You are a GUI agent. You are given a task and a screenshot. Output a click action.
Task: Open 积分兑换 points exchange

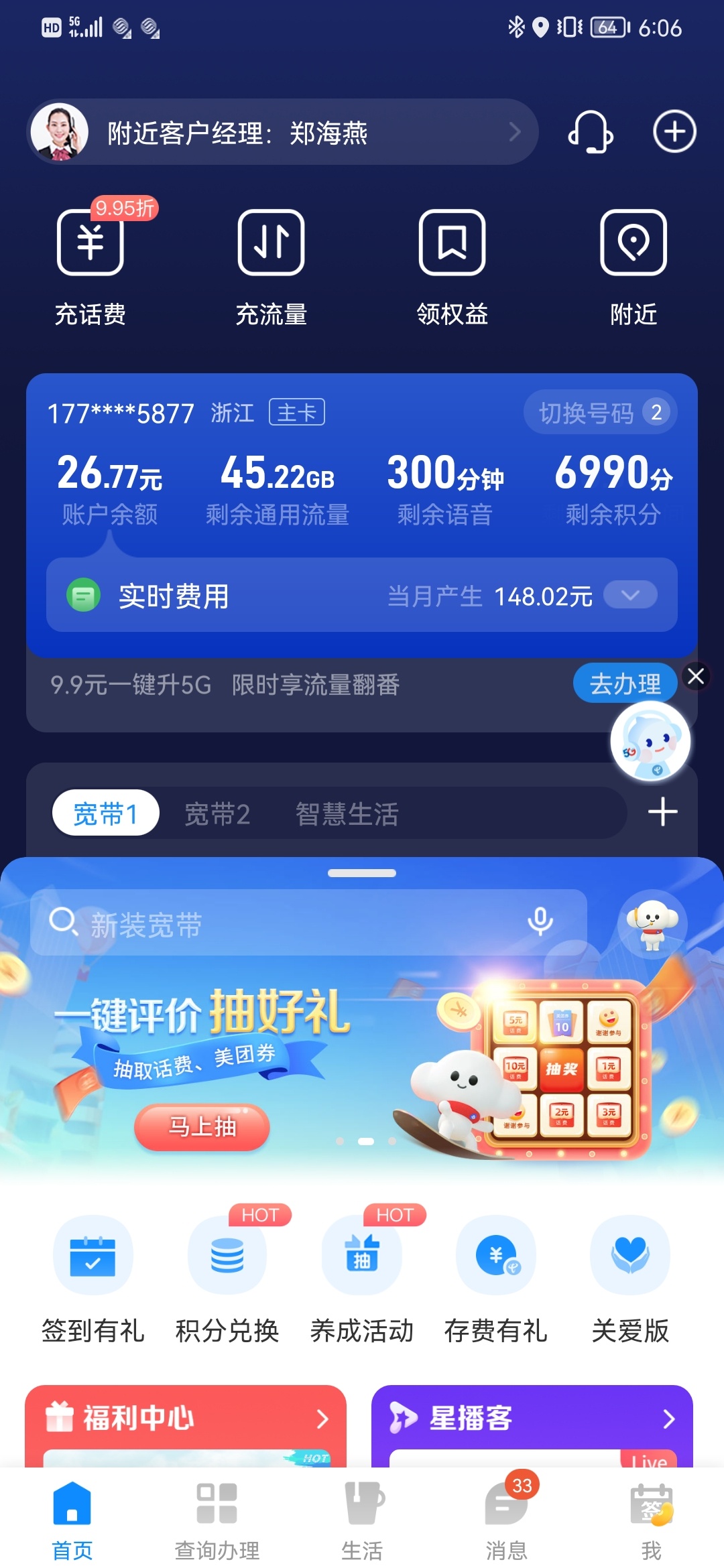(227, 1277)
